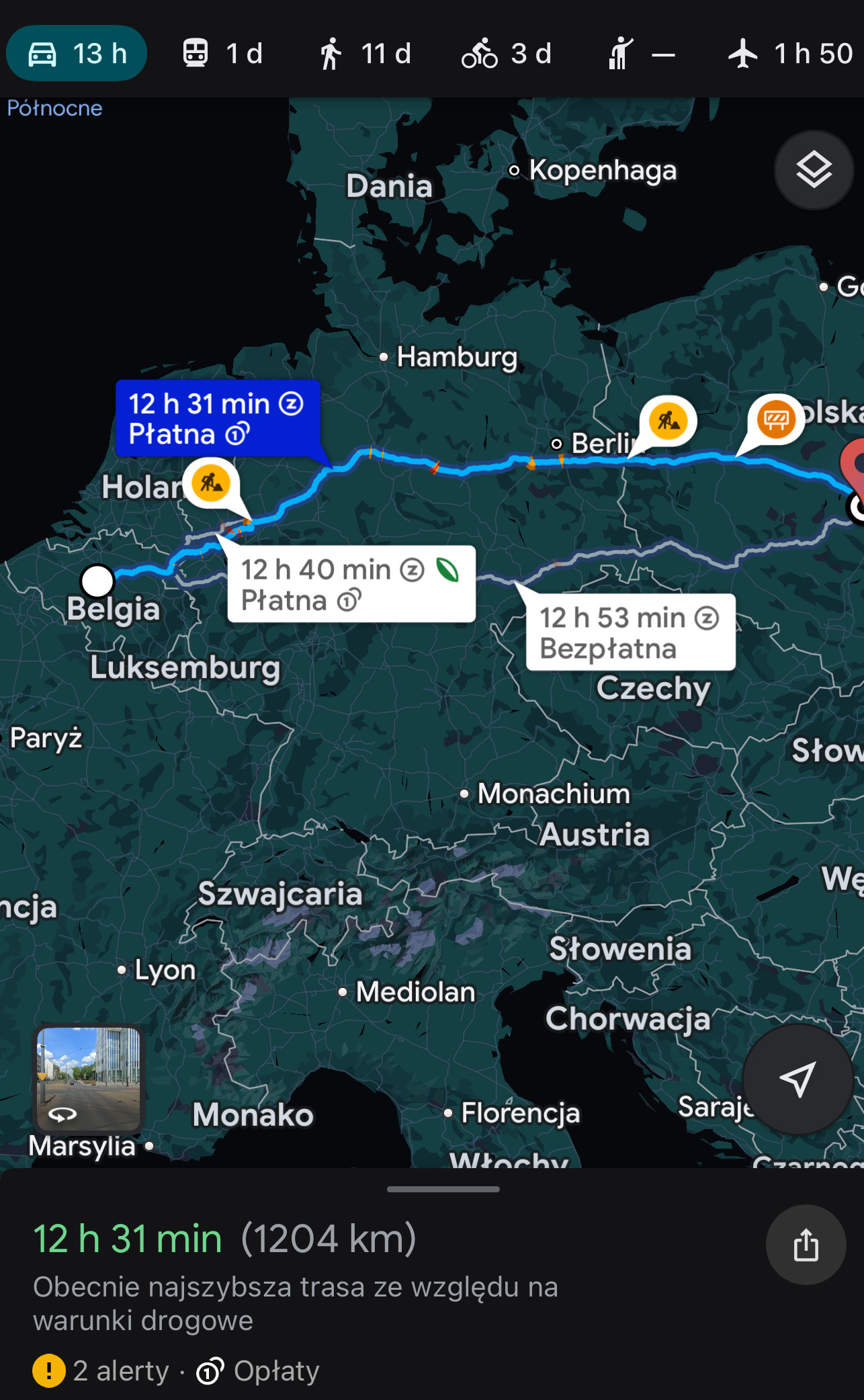Share the route directions
The image size is (864, 1400).
(x=806, y=1245)
